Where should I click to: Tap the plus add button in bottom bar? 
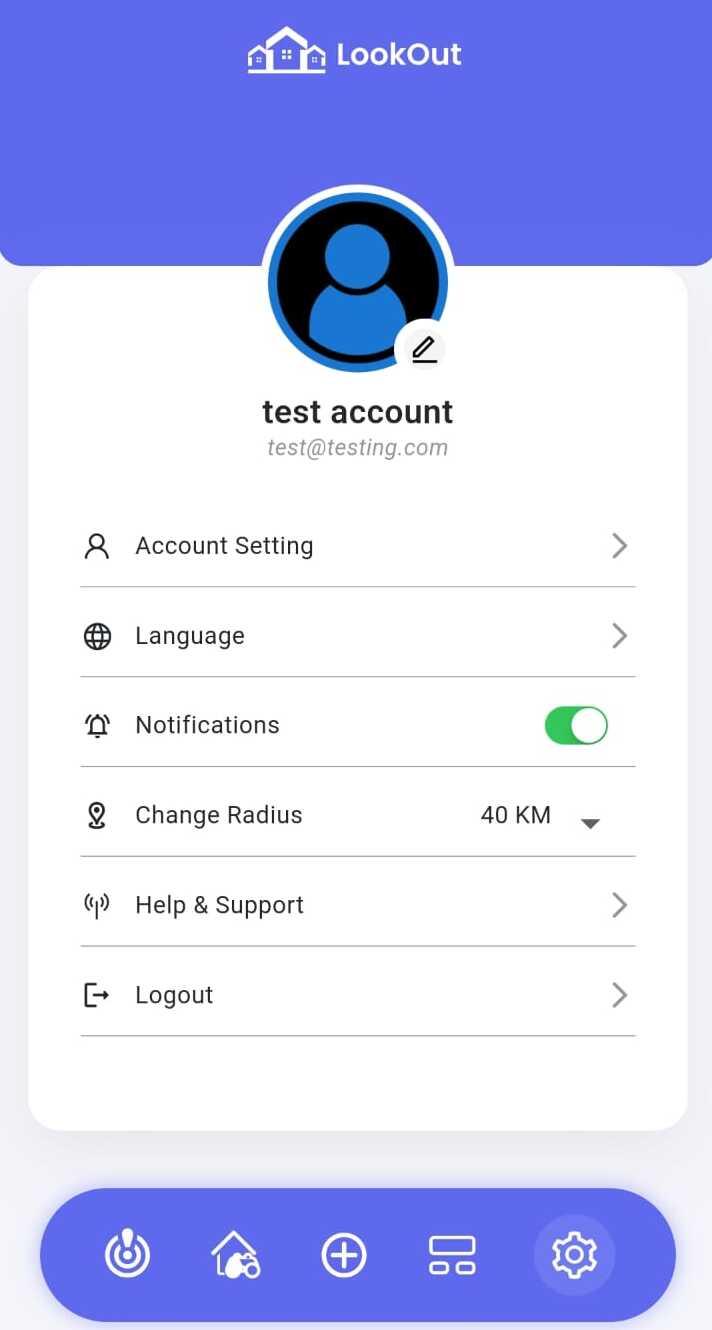point(344,1255)
